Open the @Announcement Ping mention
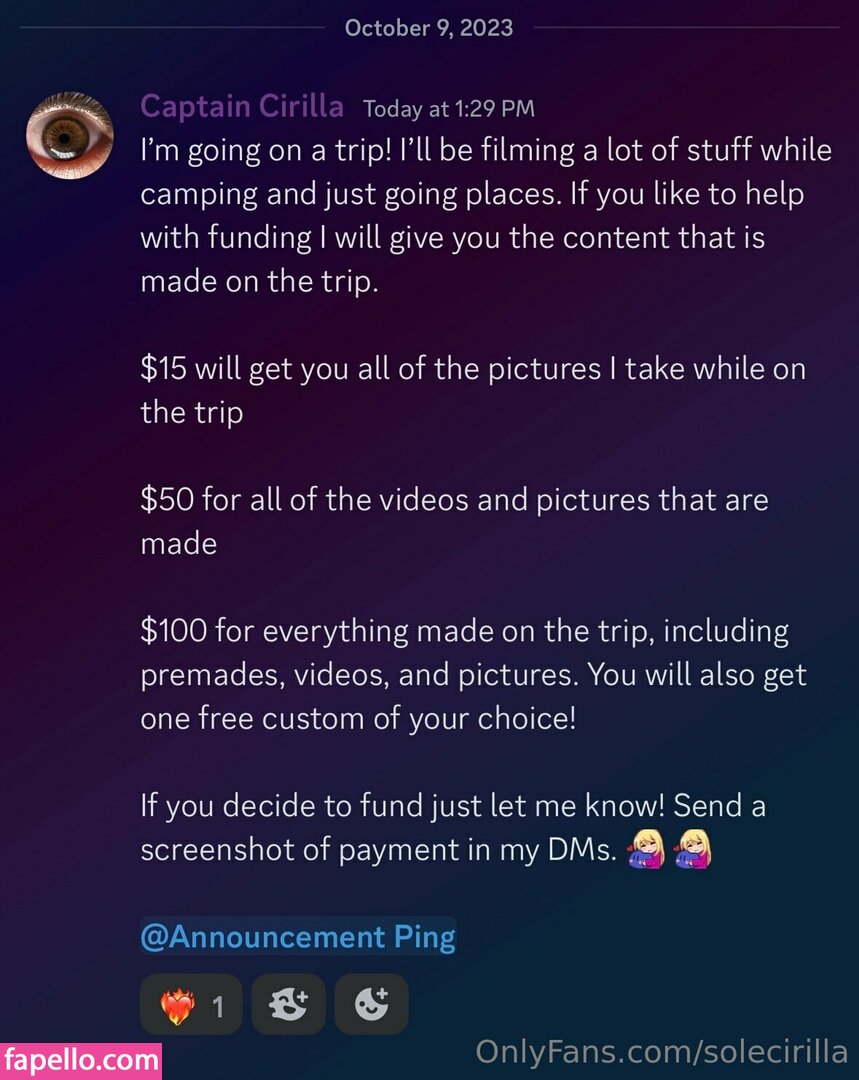The image size is (859, 1080). pyautogui.click(x=298, y=937)
